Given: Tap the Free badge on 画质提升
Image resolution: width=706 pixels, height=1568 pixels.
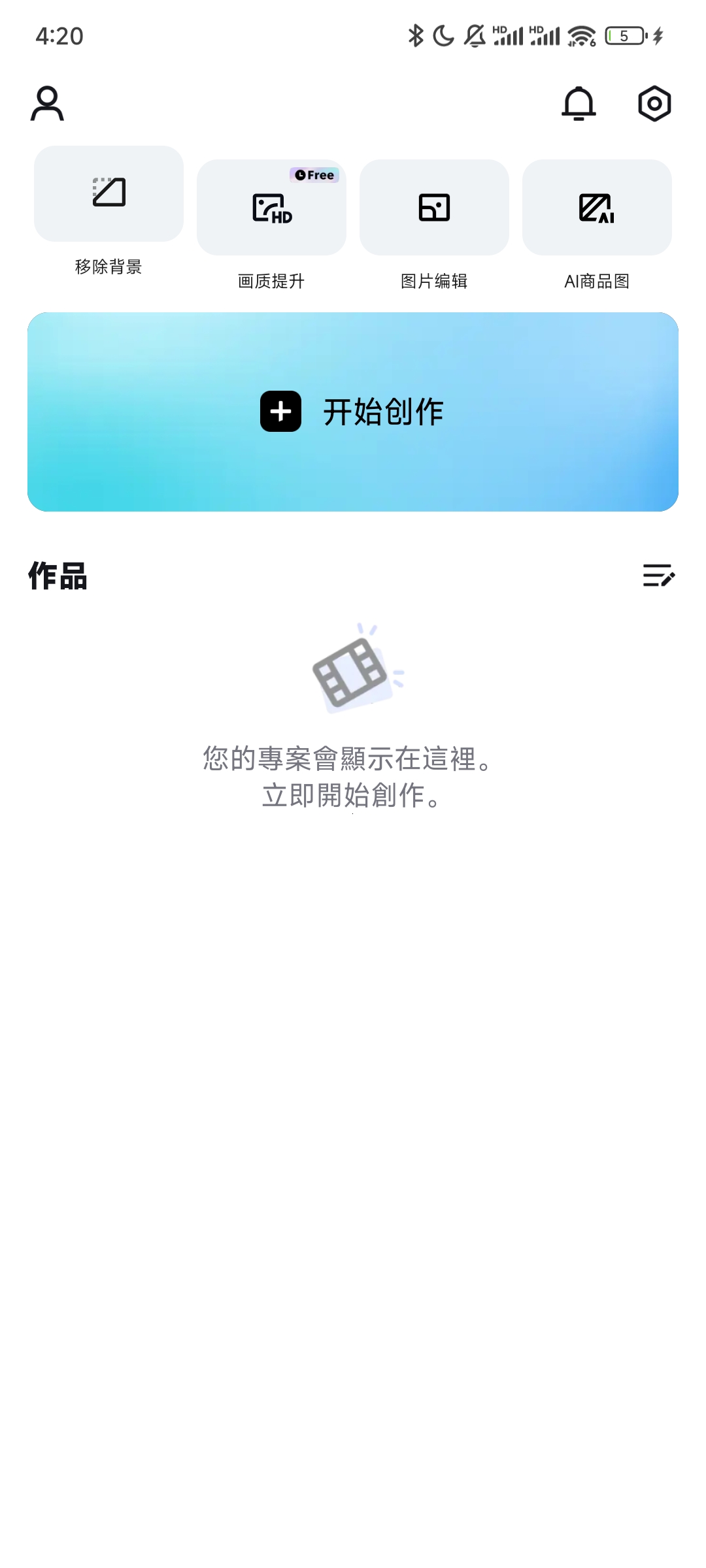Looking at the screenshot, I should (x=314, y=174).
